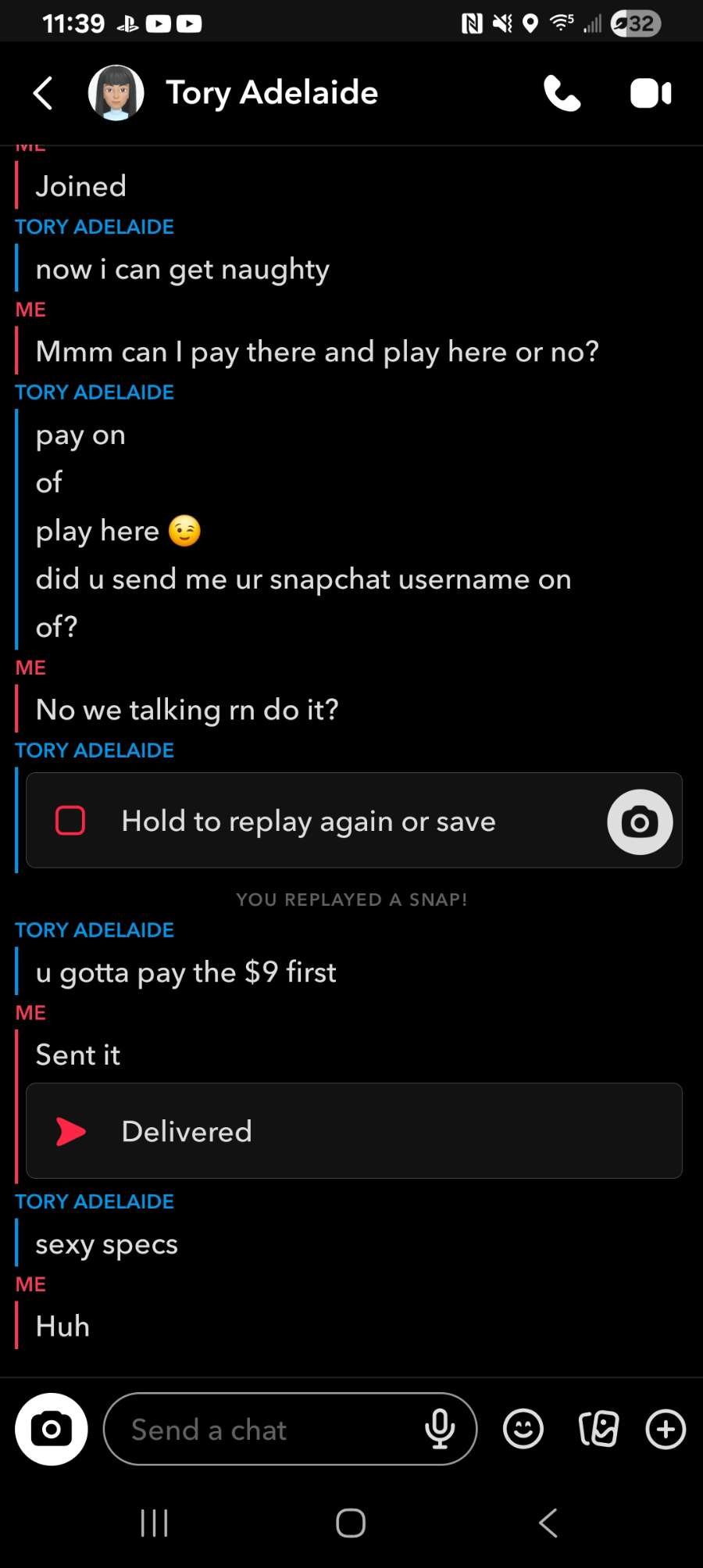Open the Tory Adelaide name header
Screen dimensions: 703x1568
tap(272, 93)
